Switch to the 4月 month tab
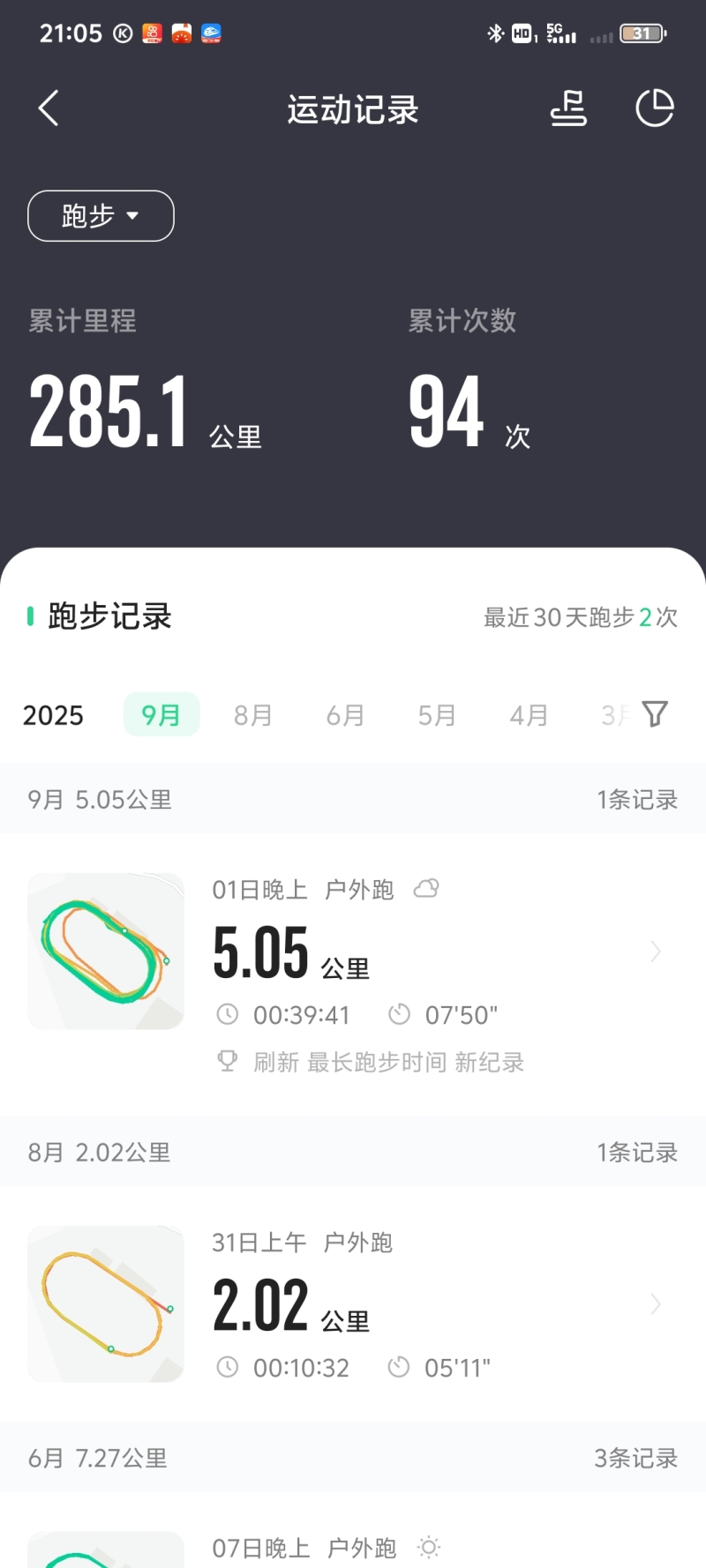 [529, 714]
